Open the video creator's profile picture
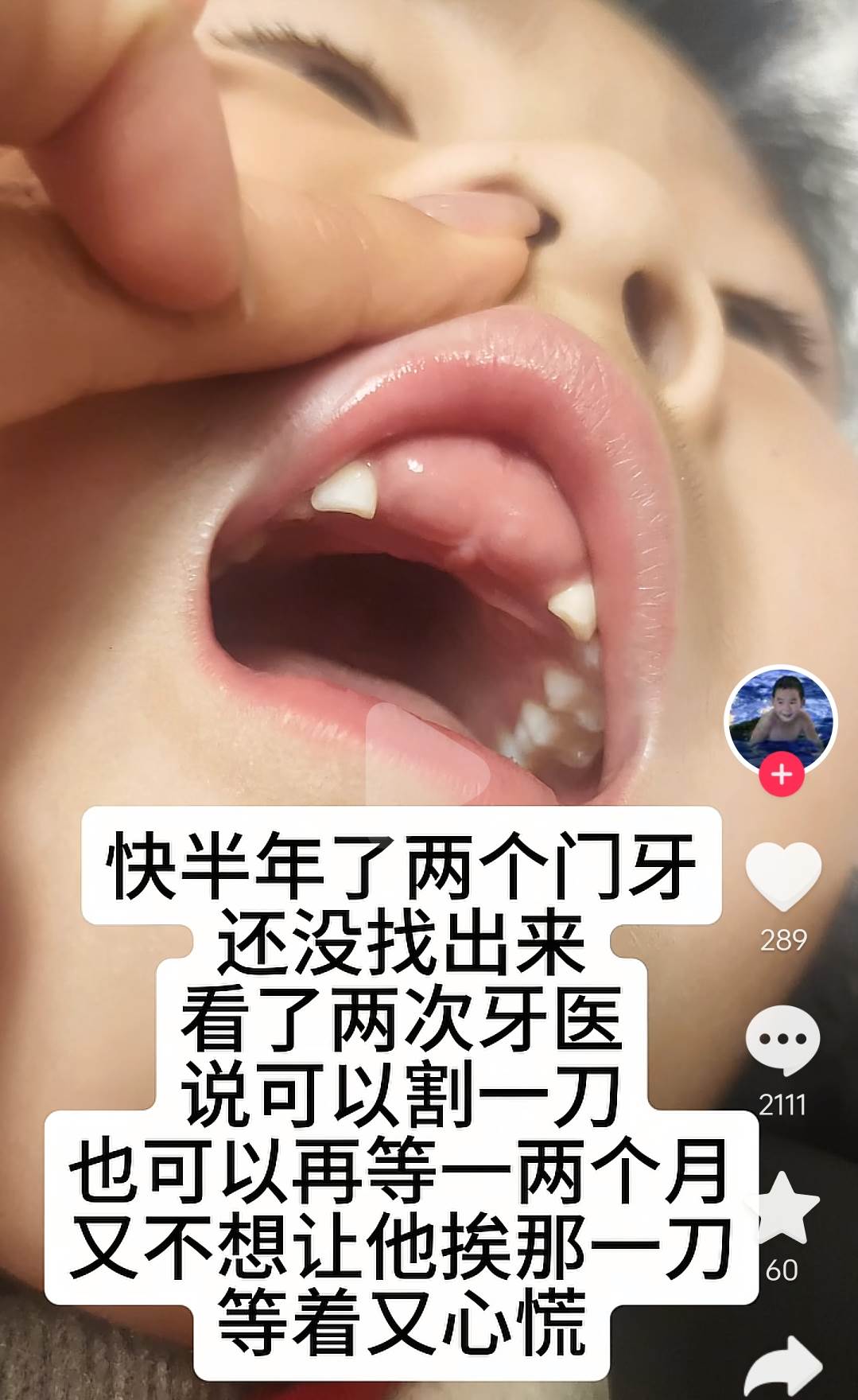 (x=781, y=719)
